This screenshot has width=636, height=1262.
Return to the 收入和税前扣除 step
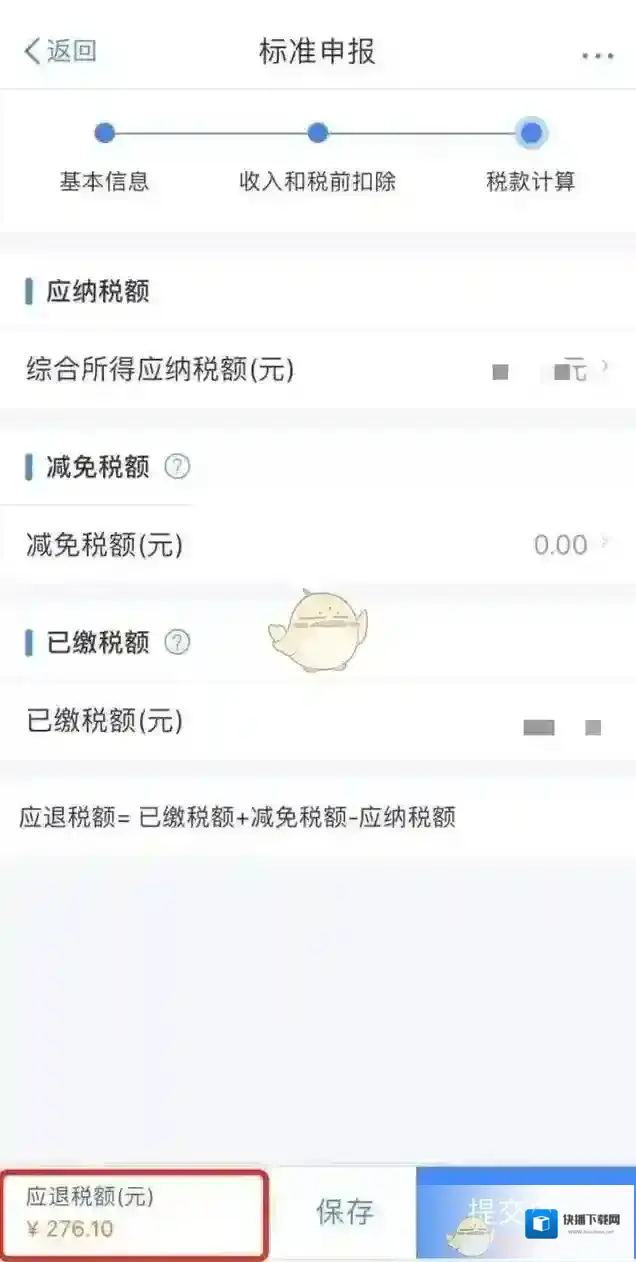(318, 134)
